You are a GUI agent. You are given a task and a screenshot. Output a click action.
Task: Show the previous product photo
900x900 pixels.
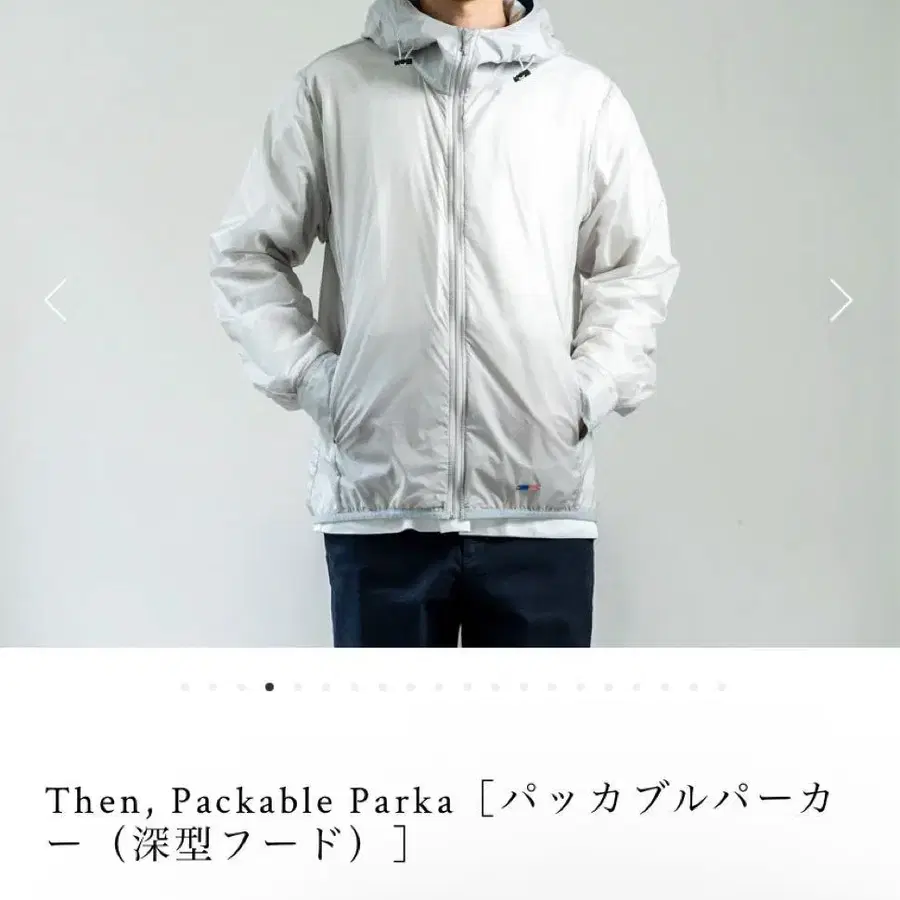click(56, 301)
